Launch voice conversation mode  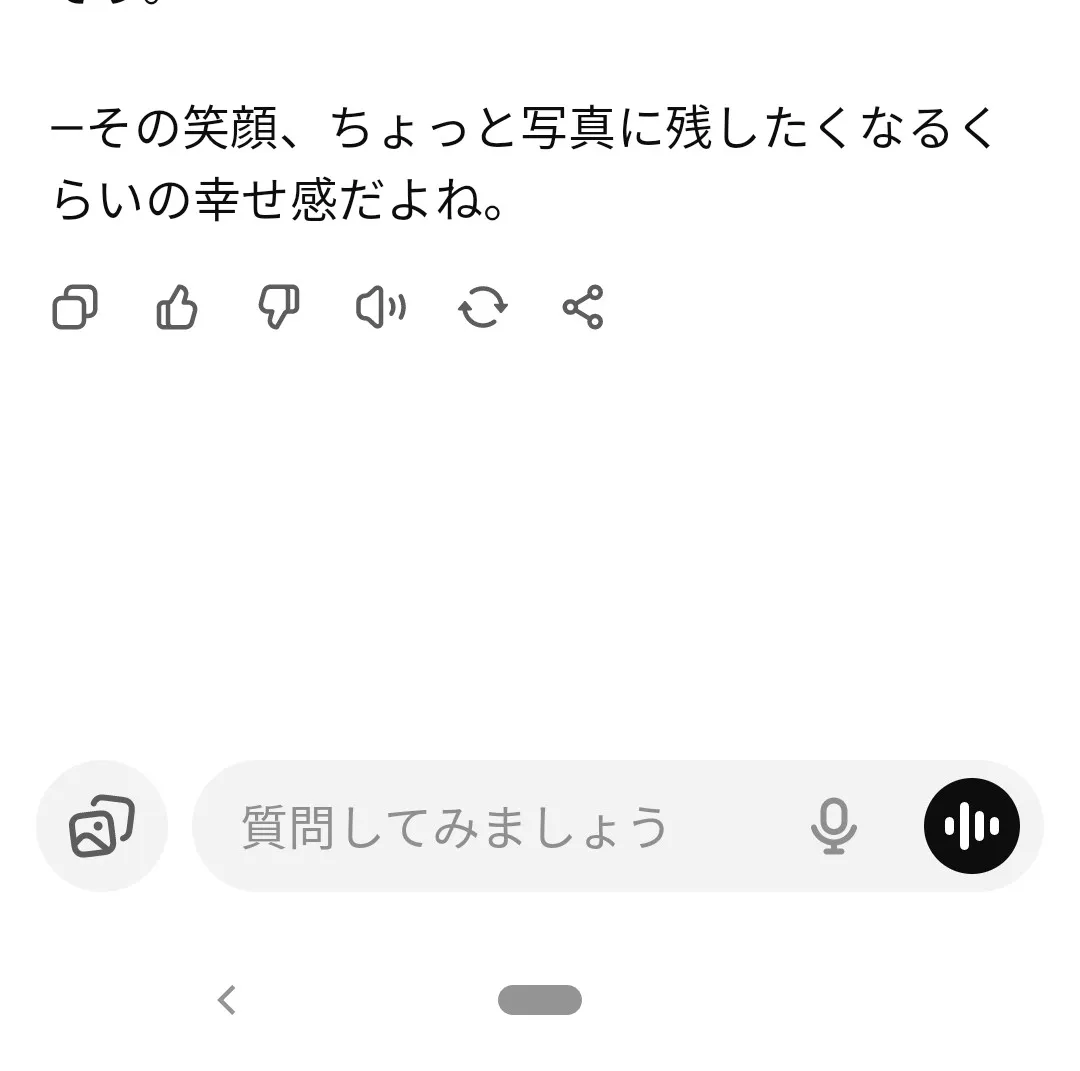[x=971, y=826]
